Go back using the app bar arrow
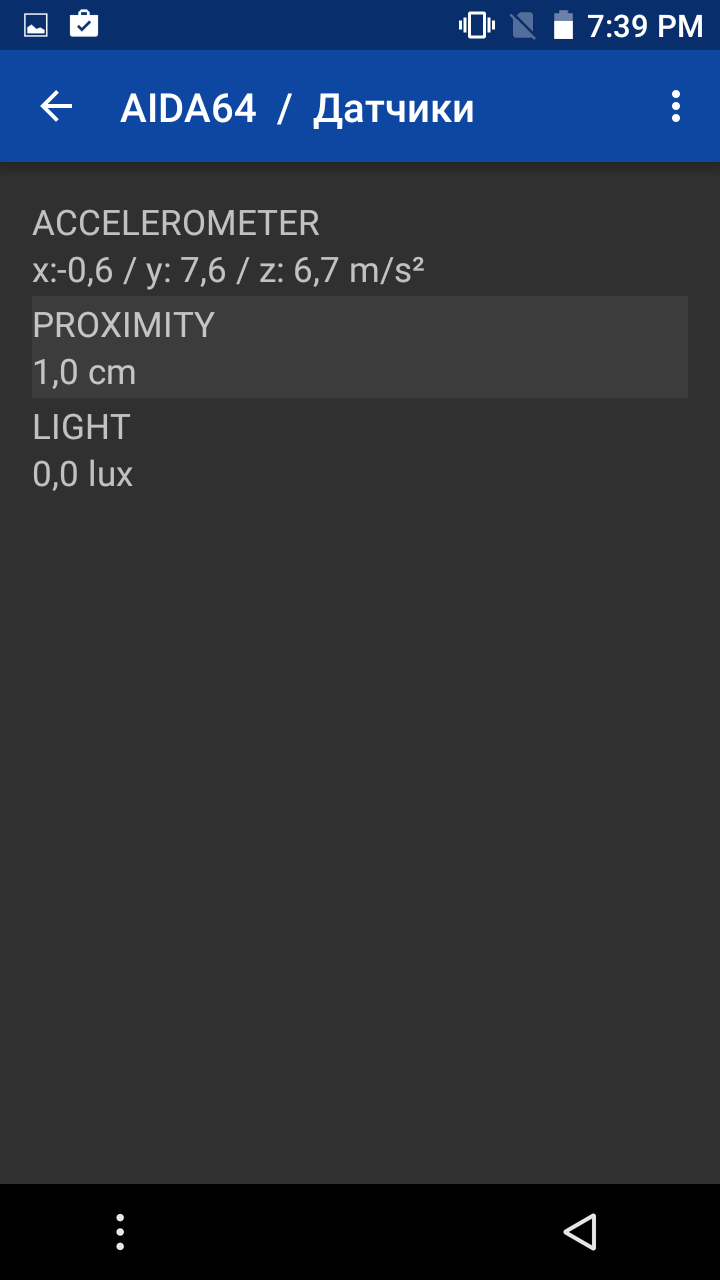 click(x=56, y=107)
